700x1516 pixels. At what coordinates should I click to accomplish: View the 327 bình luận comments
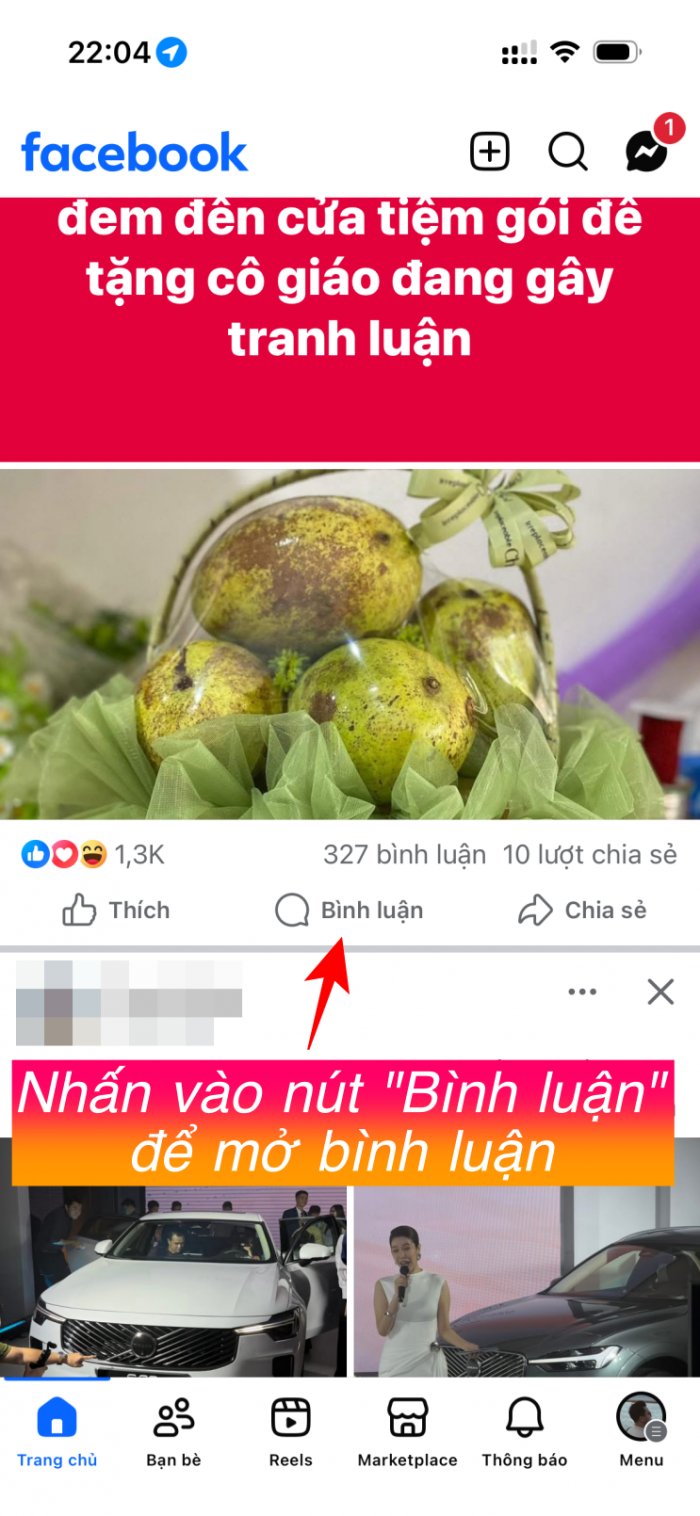[x=404, y=855]
